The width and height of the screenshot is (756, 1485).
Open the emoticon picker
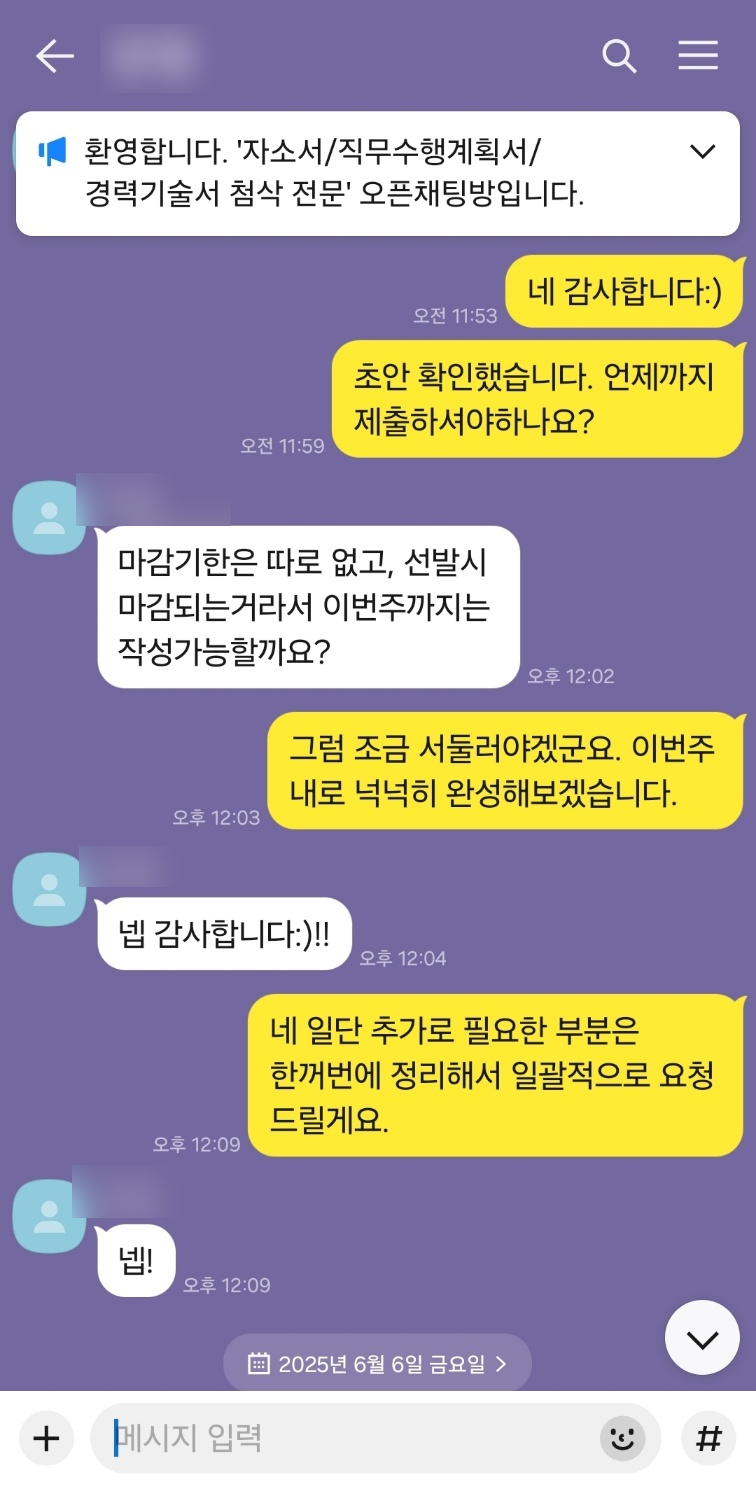pos(622,1438)
